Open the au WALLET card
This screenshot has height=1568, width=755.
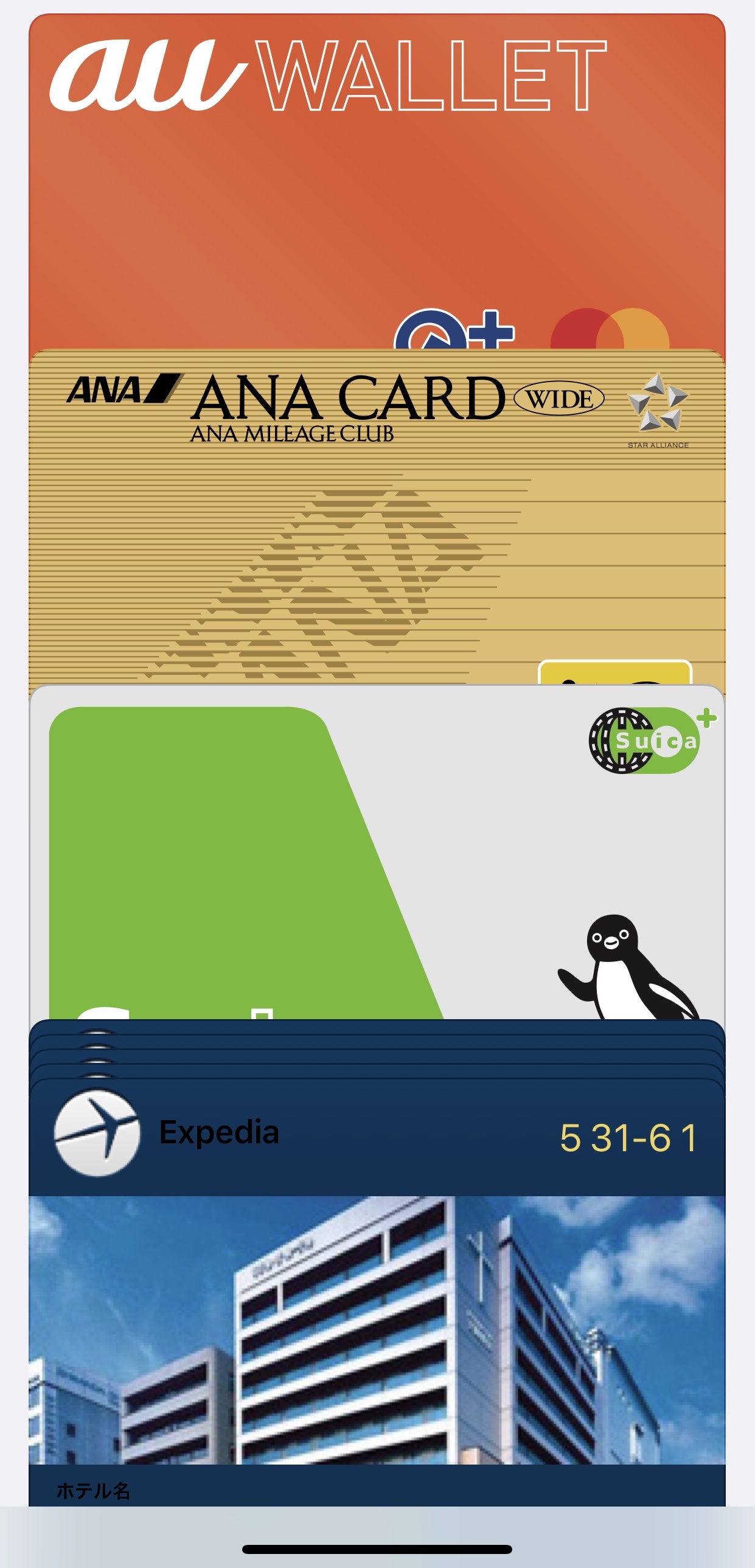pos(377,183)
